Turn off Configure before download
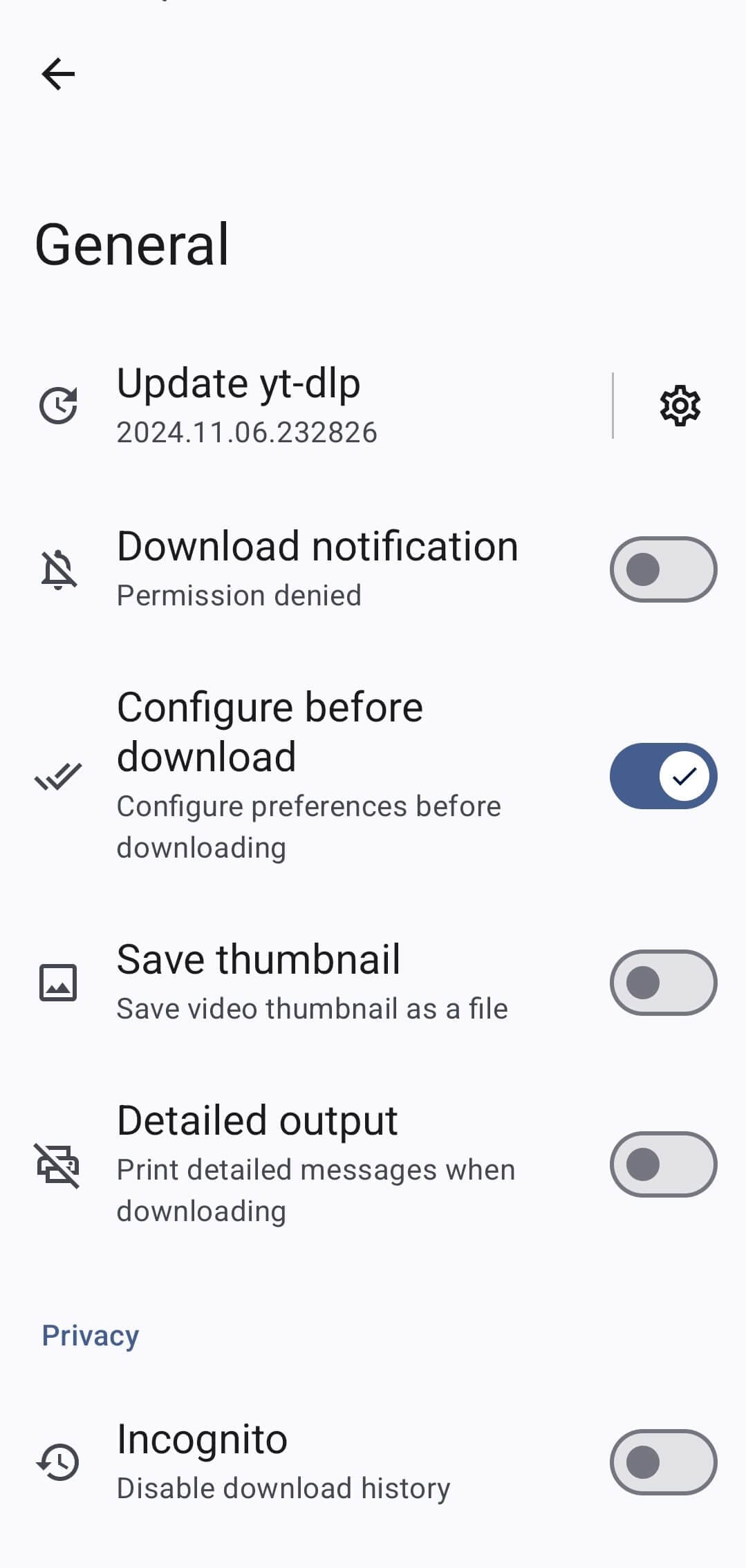 click(x=662, y=776)
